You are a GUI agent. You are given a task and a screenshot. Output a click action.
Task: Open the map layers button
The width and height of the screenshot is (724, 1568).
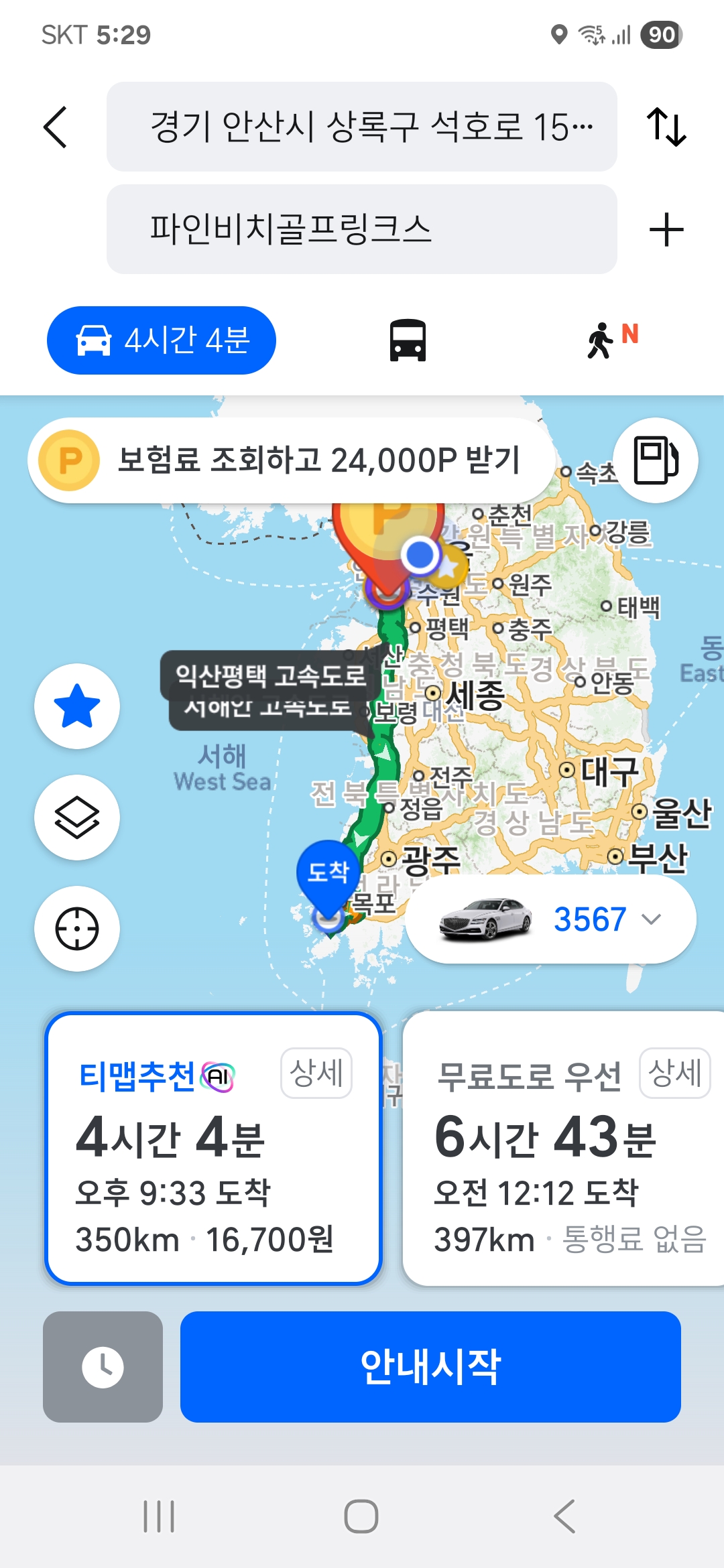tap(77, 818)
